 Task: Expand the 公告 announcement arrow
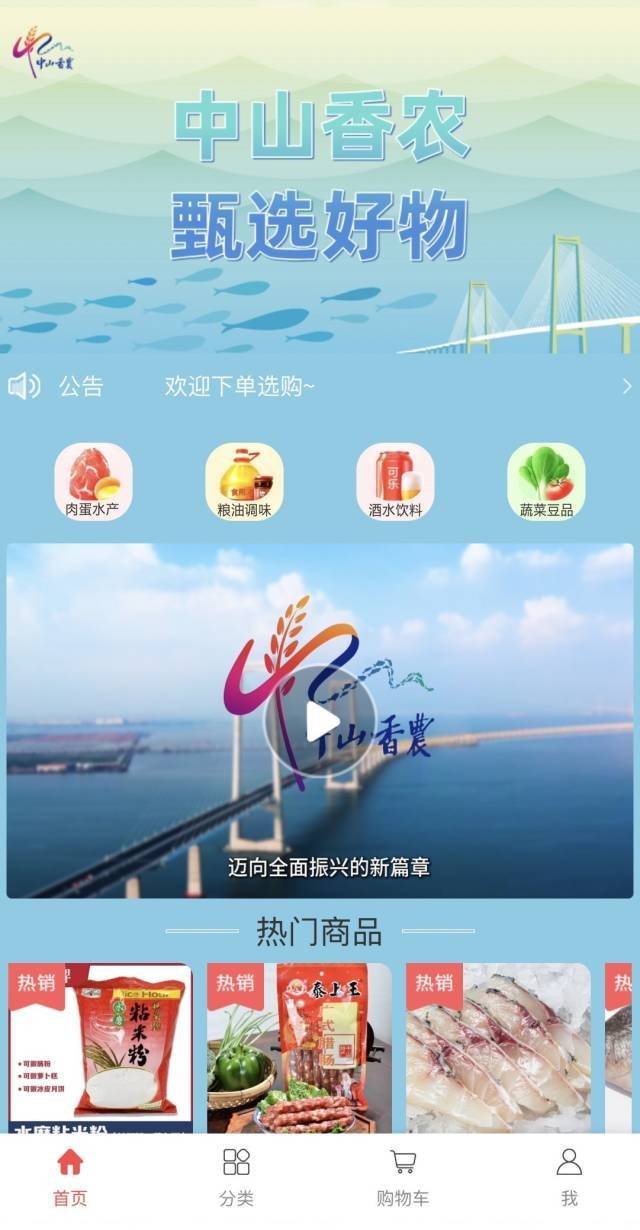[627, 386]
